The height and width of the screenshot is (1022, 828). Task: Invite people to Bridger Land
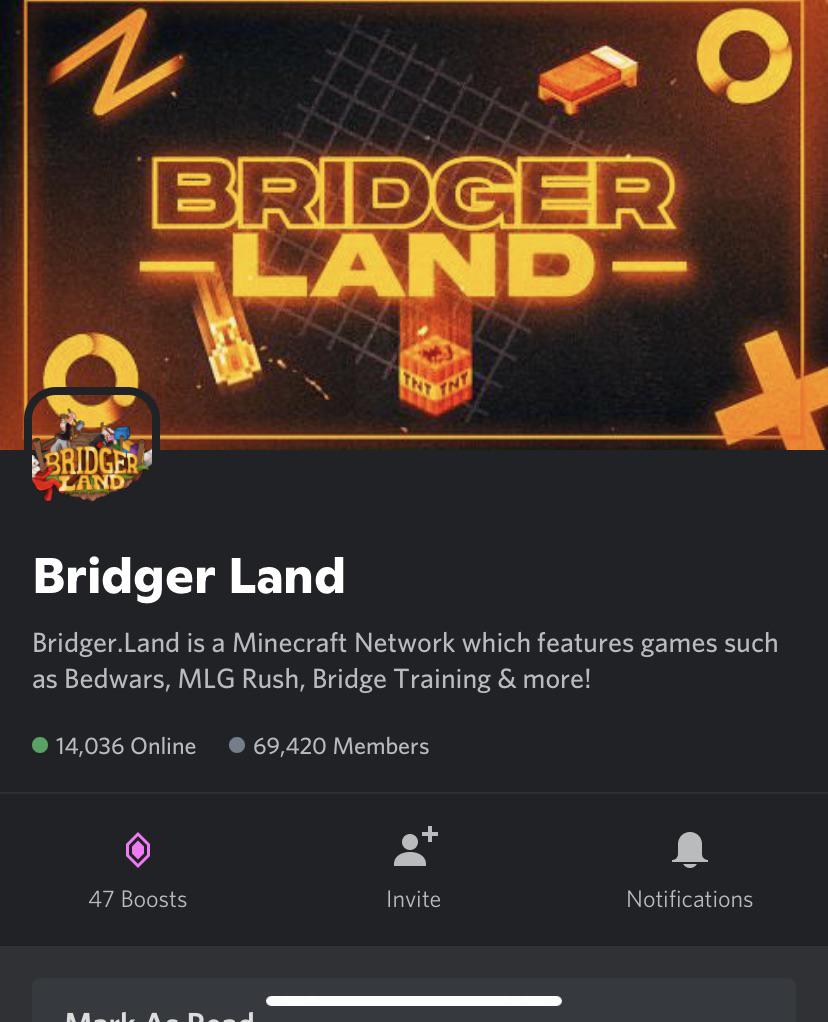click(x=414, y=869)
